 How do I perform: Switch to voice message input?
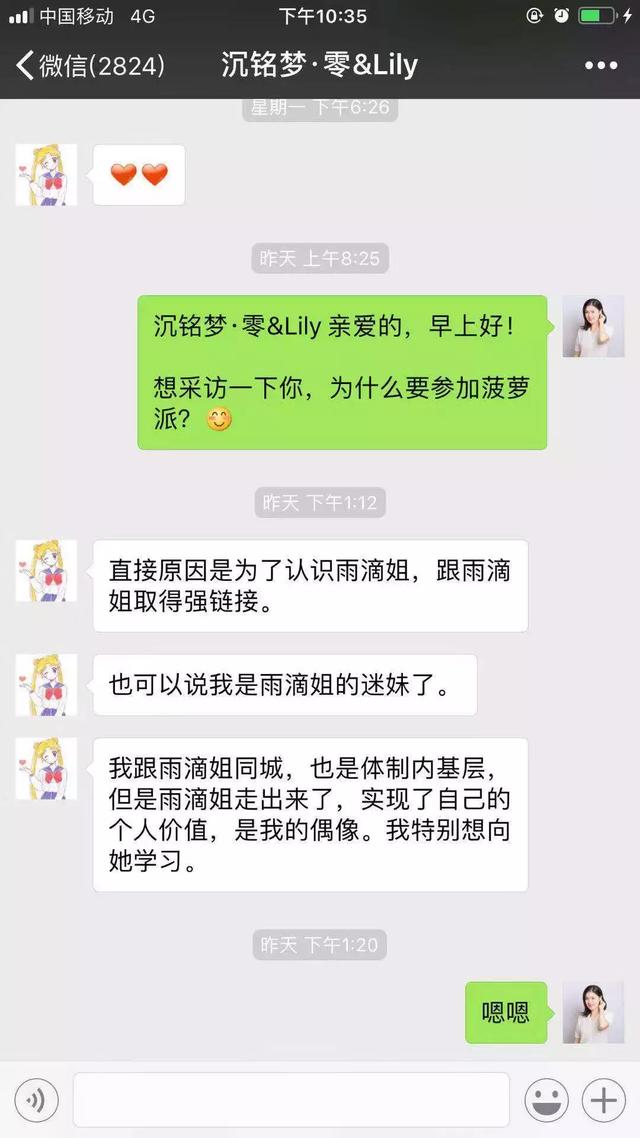pos(37,1101)
